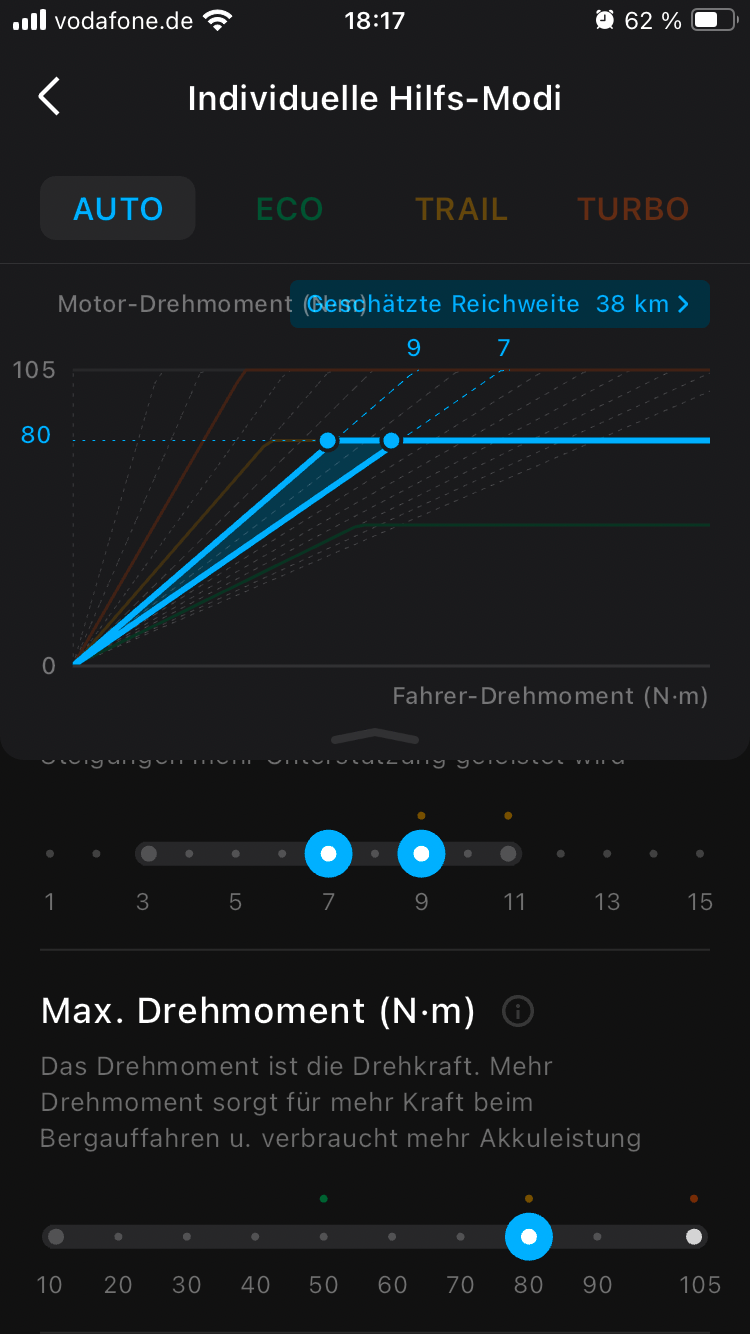The height and width of the screenshot is (1334, 750).
Task: Switch to the TURBO mode tab
Action: point(633,208)
